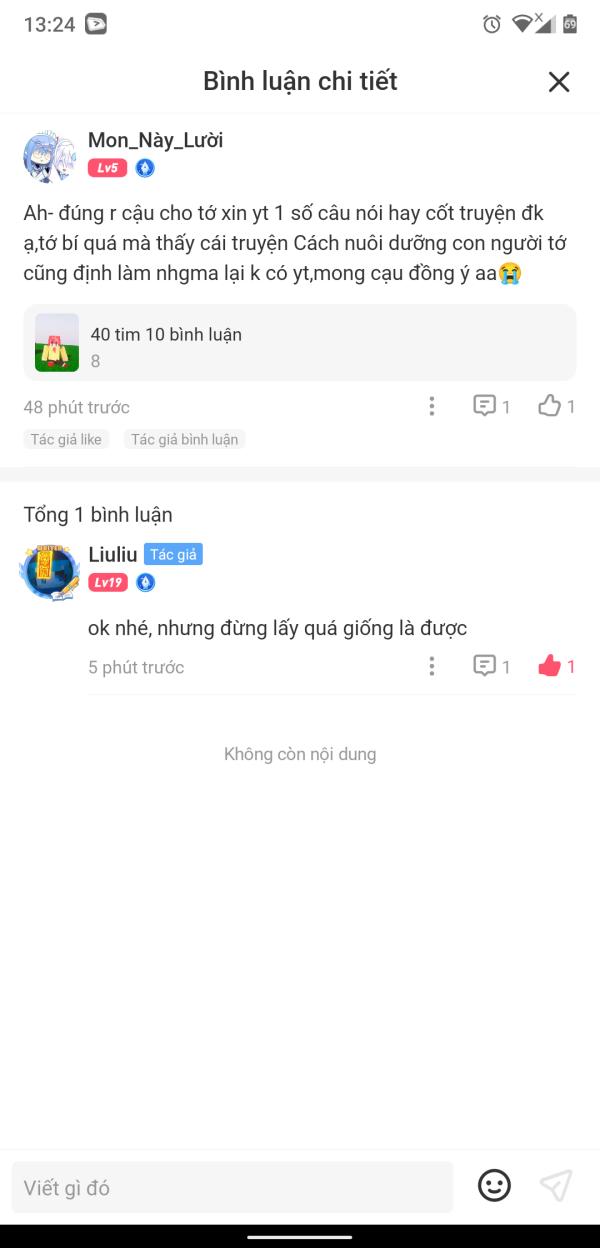Open more options on Mon_Này_Lười's comment
Image resolution: width=600 pixels, height=1248 pixels.
[432, 406]
